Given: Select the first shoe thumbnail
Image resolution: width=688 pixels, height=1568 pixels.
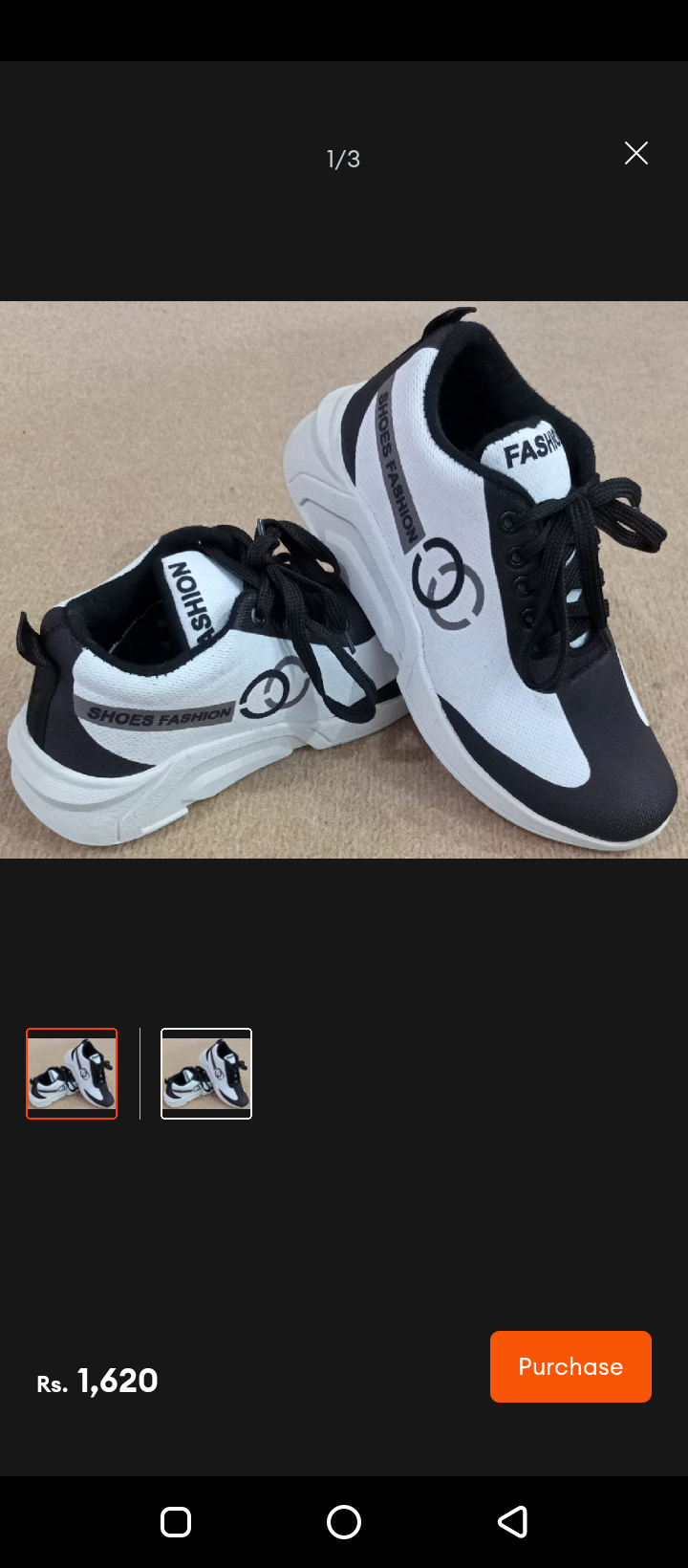Looking at the screenshot, I should (x=72, y=1074).
